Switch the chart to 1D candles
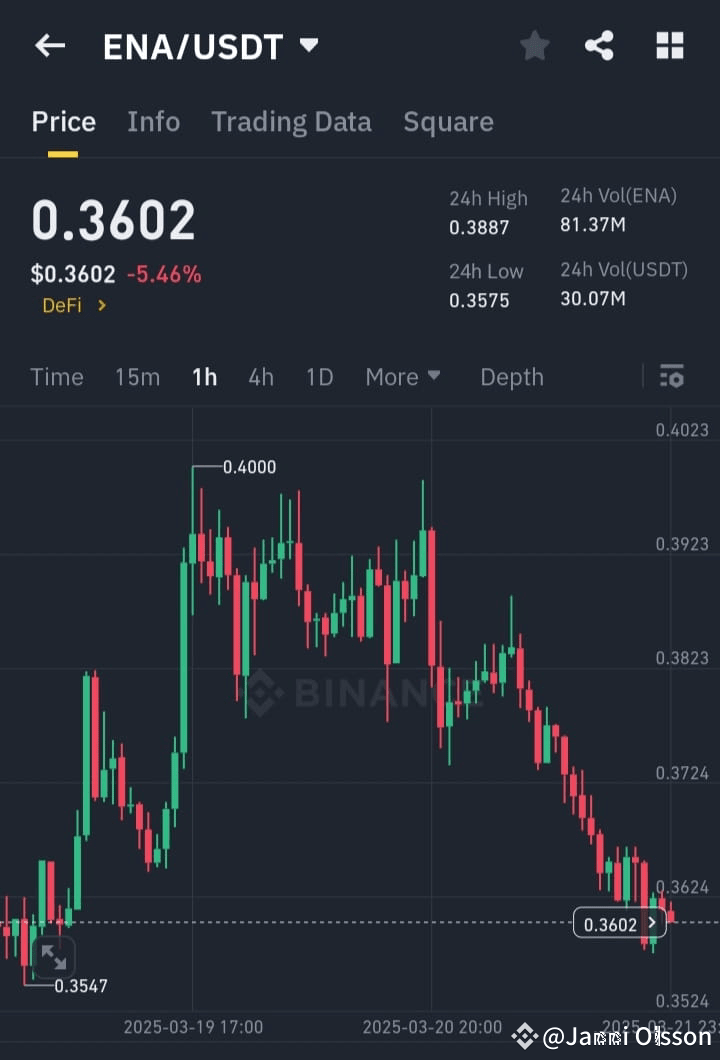720x1060 pixels. (x=318, y=377)
